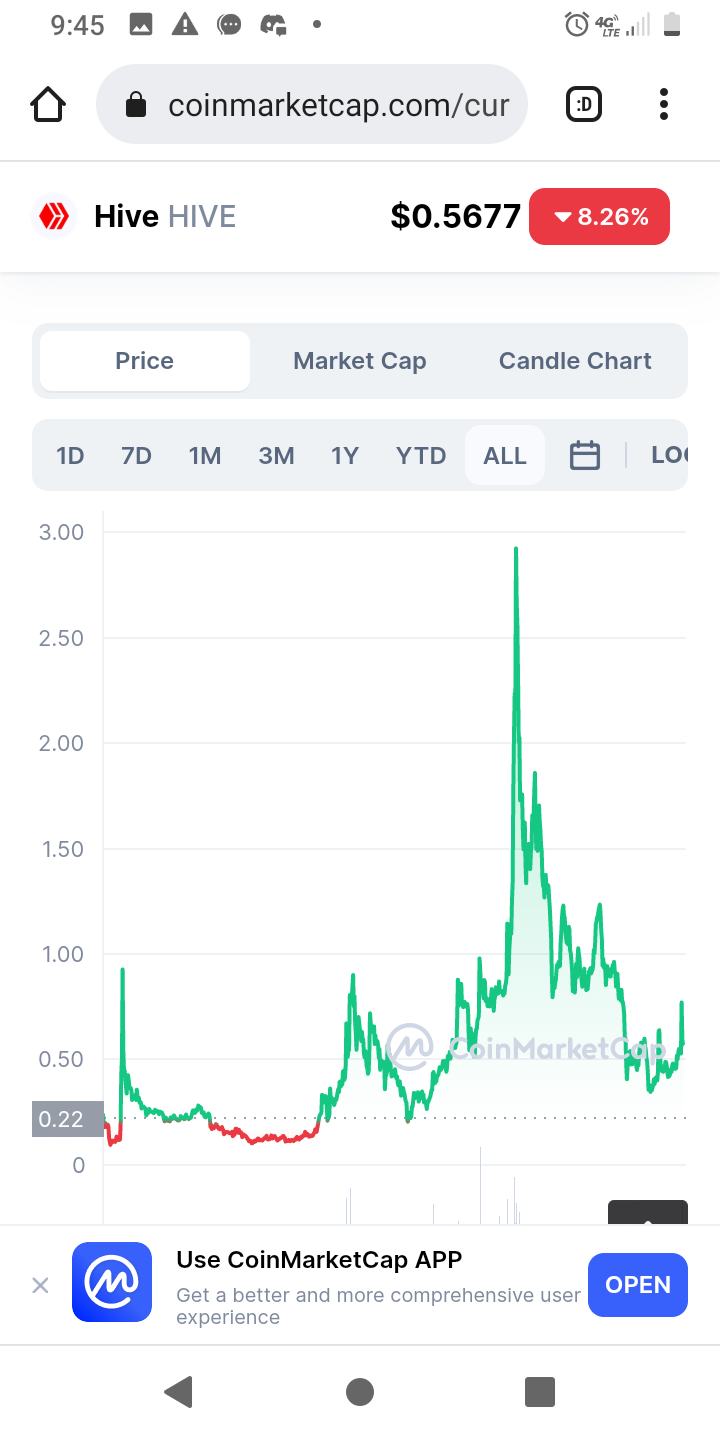The image size is (720, 1440).
Task: Select the 1Y time range
Action: pyautogui.click(x=345, y=456)
